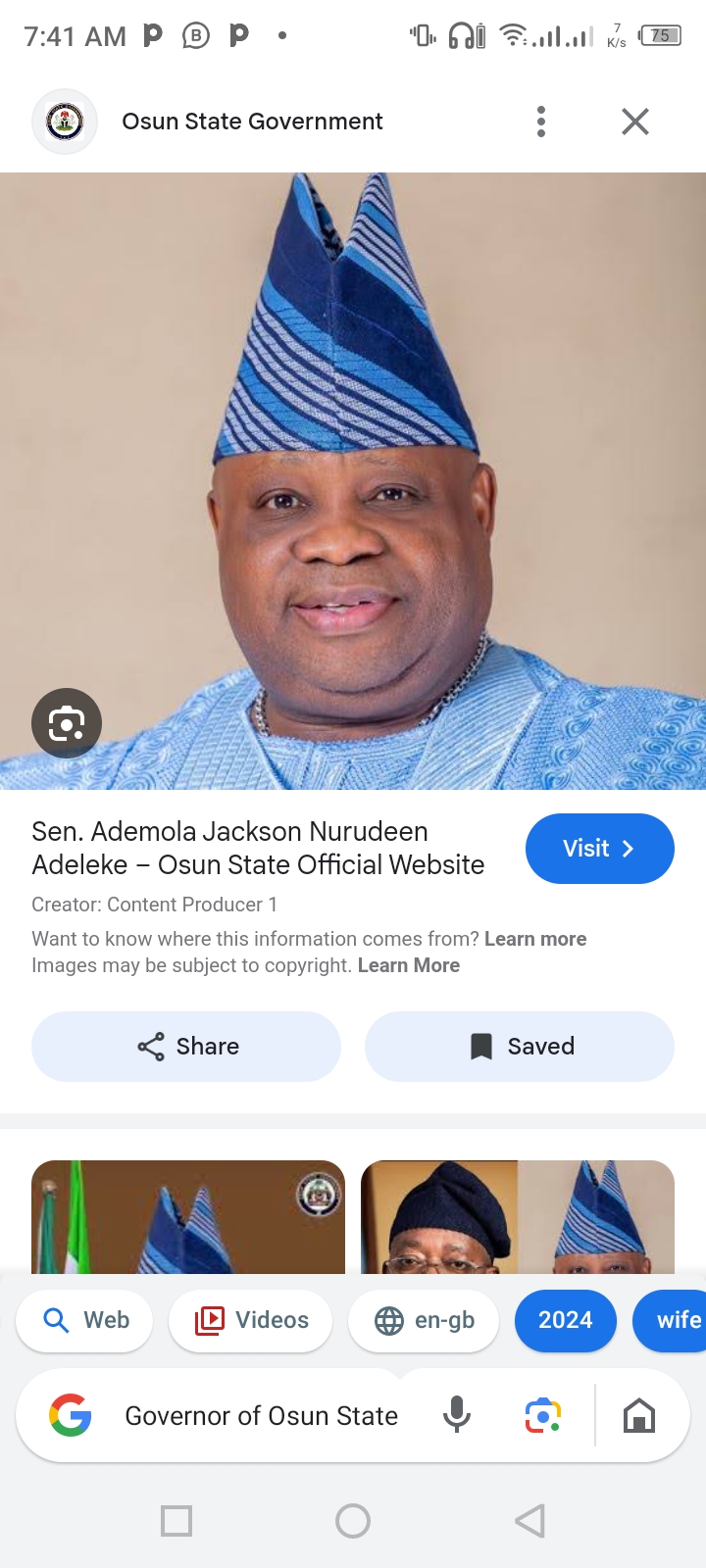Tap Visit to open the official website
Viewport: 706px width, 1568px height.
coord(599,849)
